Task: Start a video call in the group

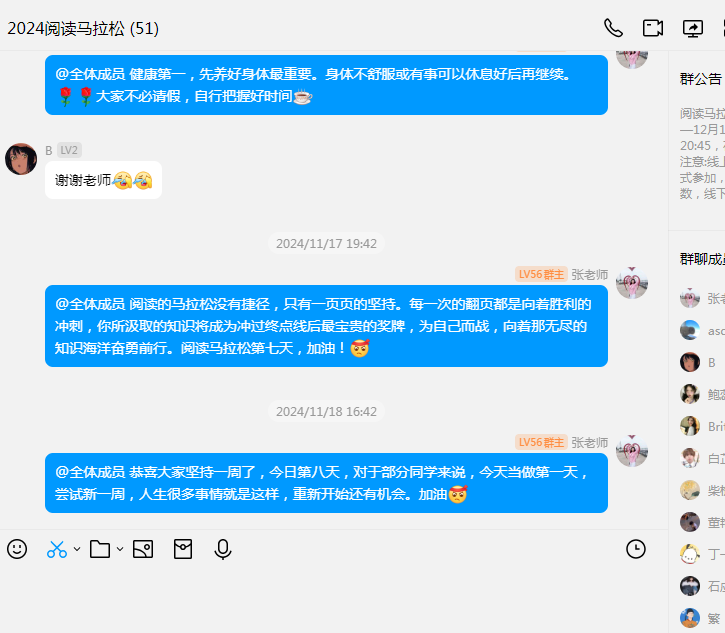Action: pos(653,28)
